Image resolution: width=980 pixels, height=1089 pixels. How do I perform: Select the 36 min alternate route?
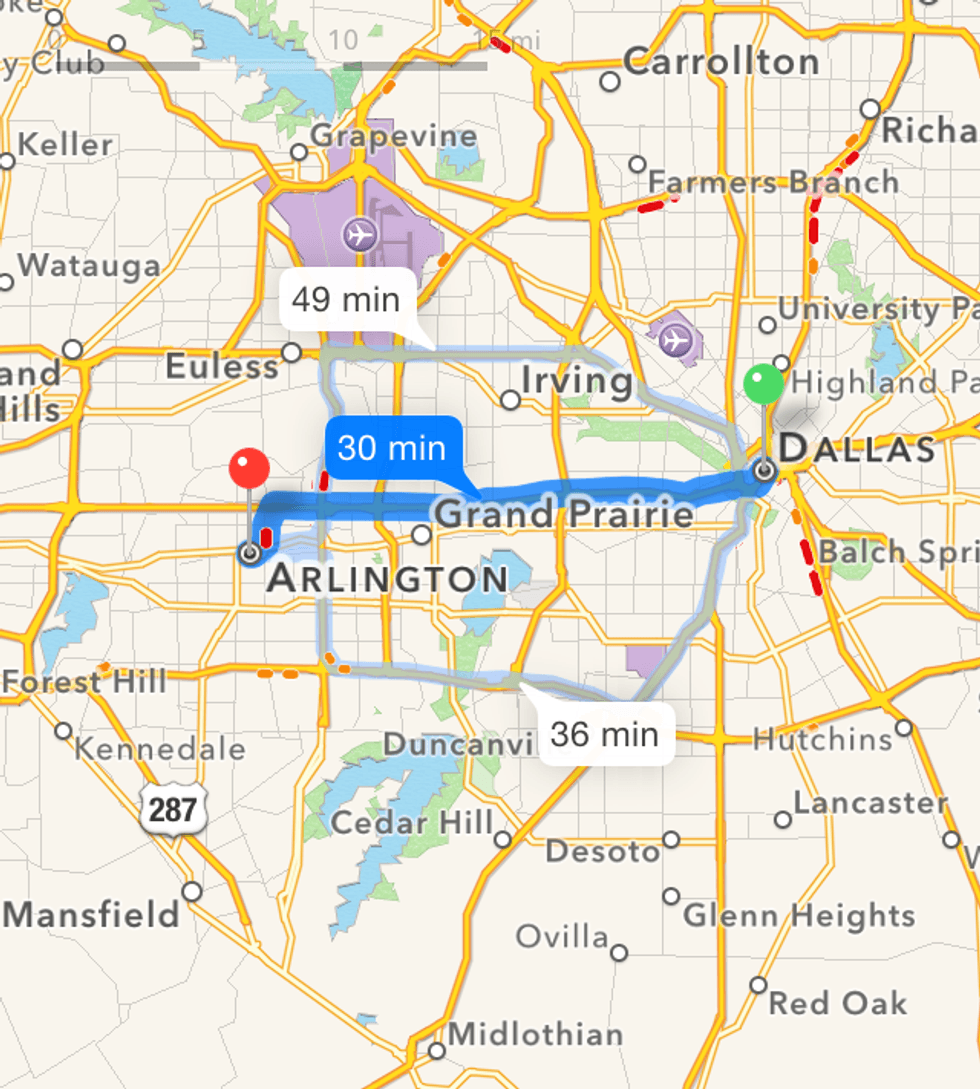point(604,735)
